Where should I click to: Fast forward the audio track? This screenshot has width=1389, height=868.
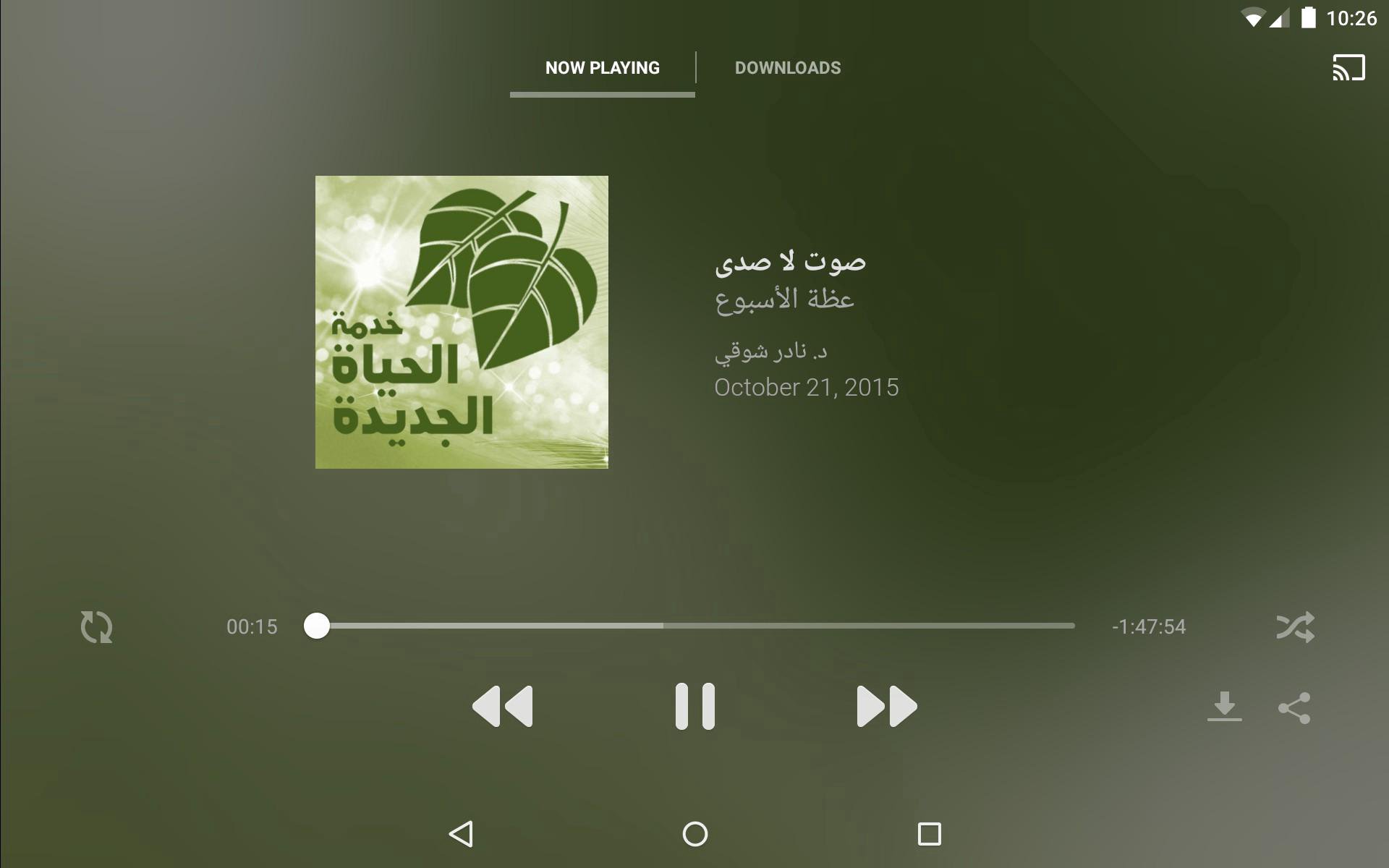(x=887, y=706)
